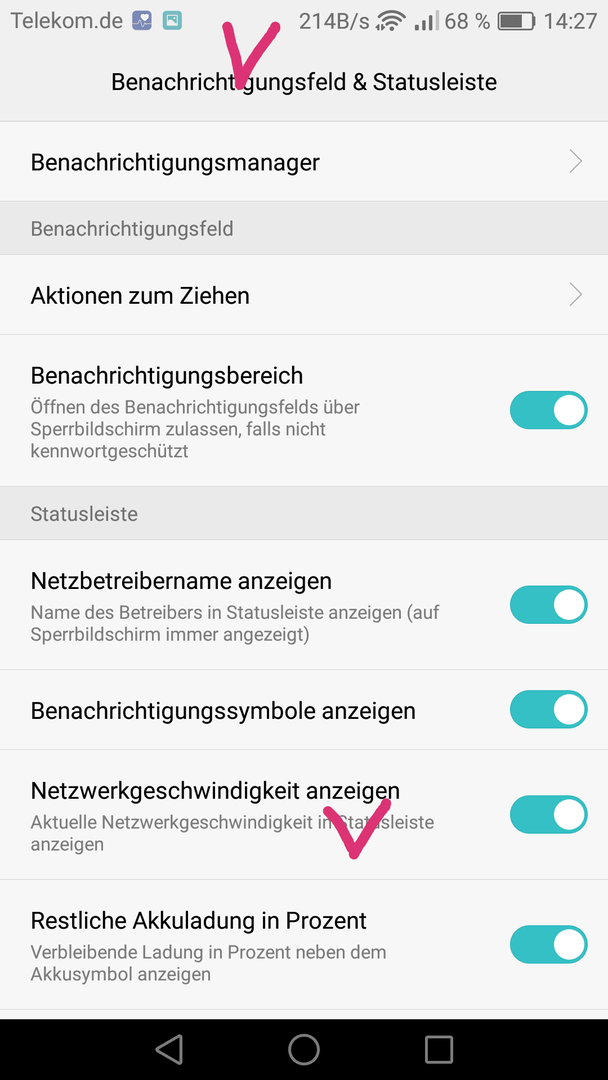608x1080 pixels.
Task: Disable Netzbetreibername anzeigen
Action: 548,605
